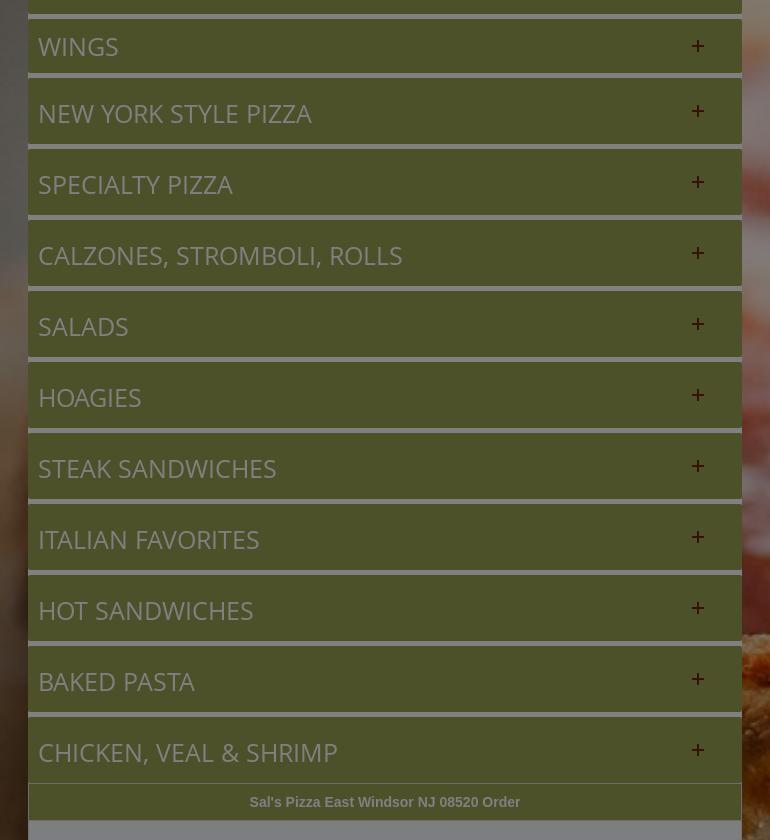Open the Sal's Pizza East Windsor Order link
Viewport: 770px width, 840px height.
[384, 801]
